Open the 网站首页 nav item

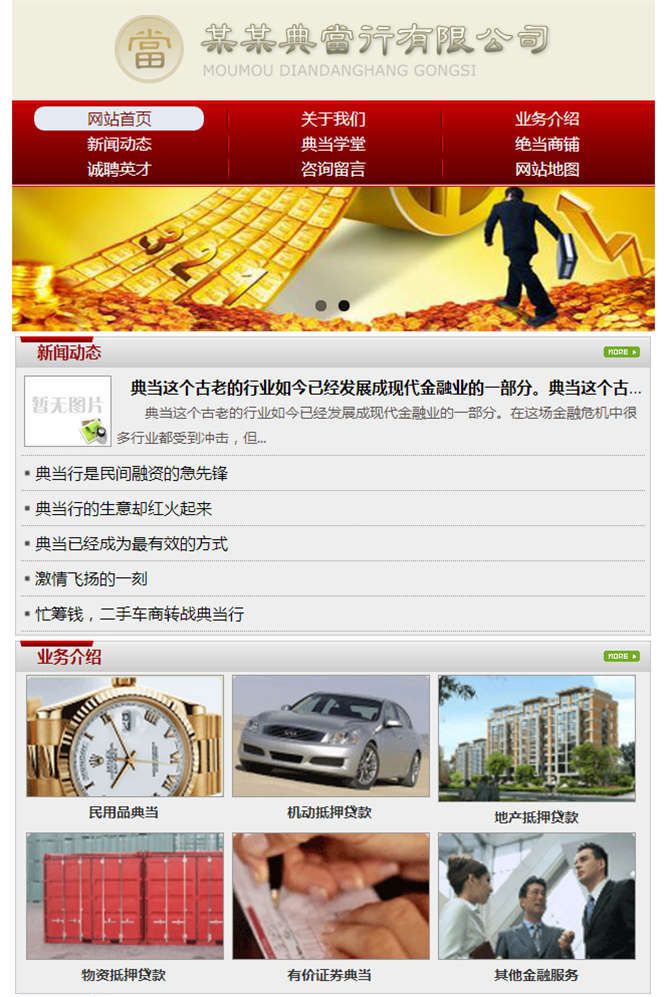[x=119, y=119]
